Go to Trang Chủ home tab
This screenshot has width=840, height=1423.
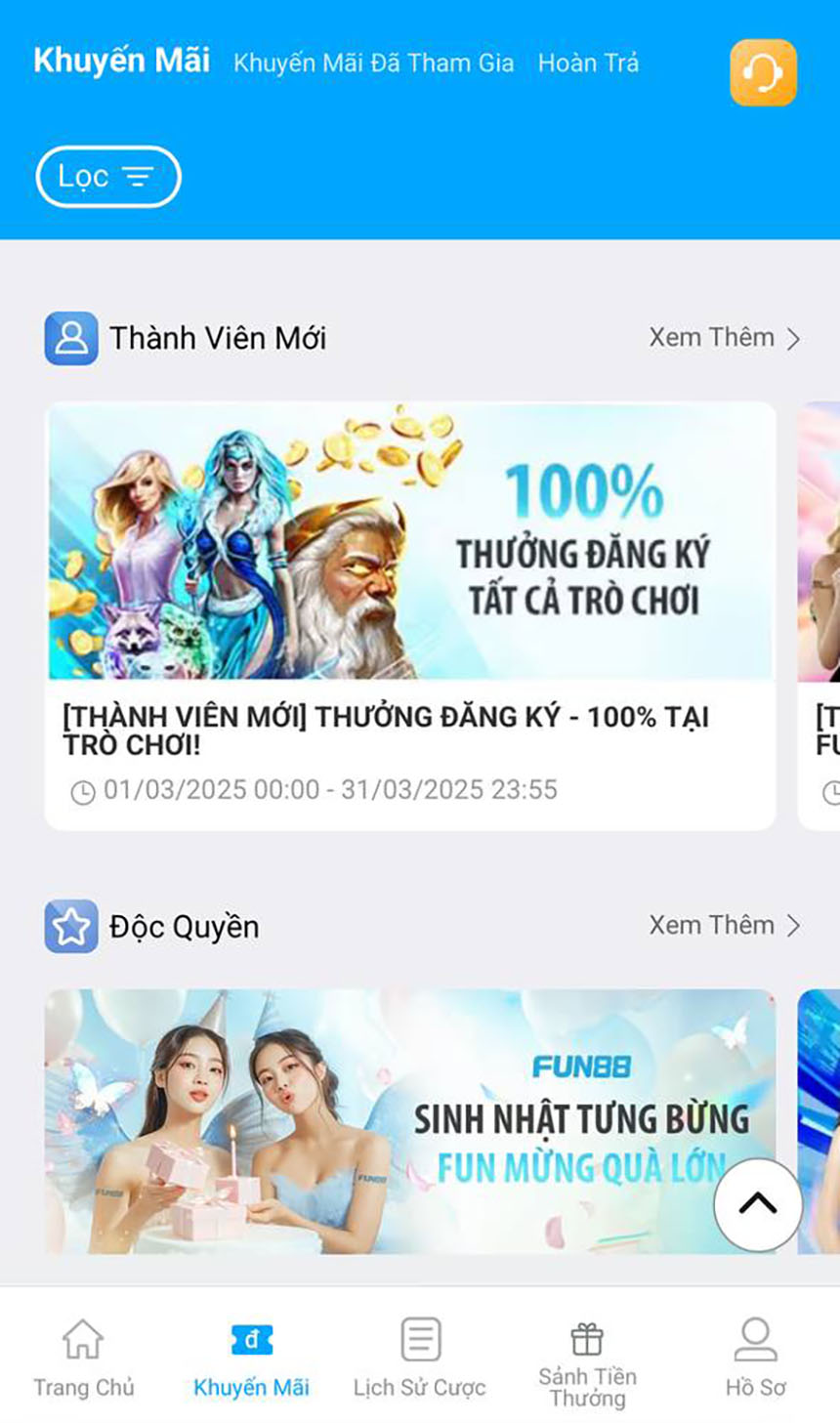[x=83, y=1358]
